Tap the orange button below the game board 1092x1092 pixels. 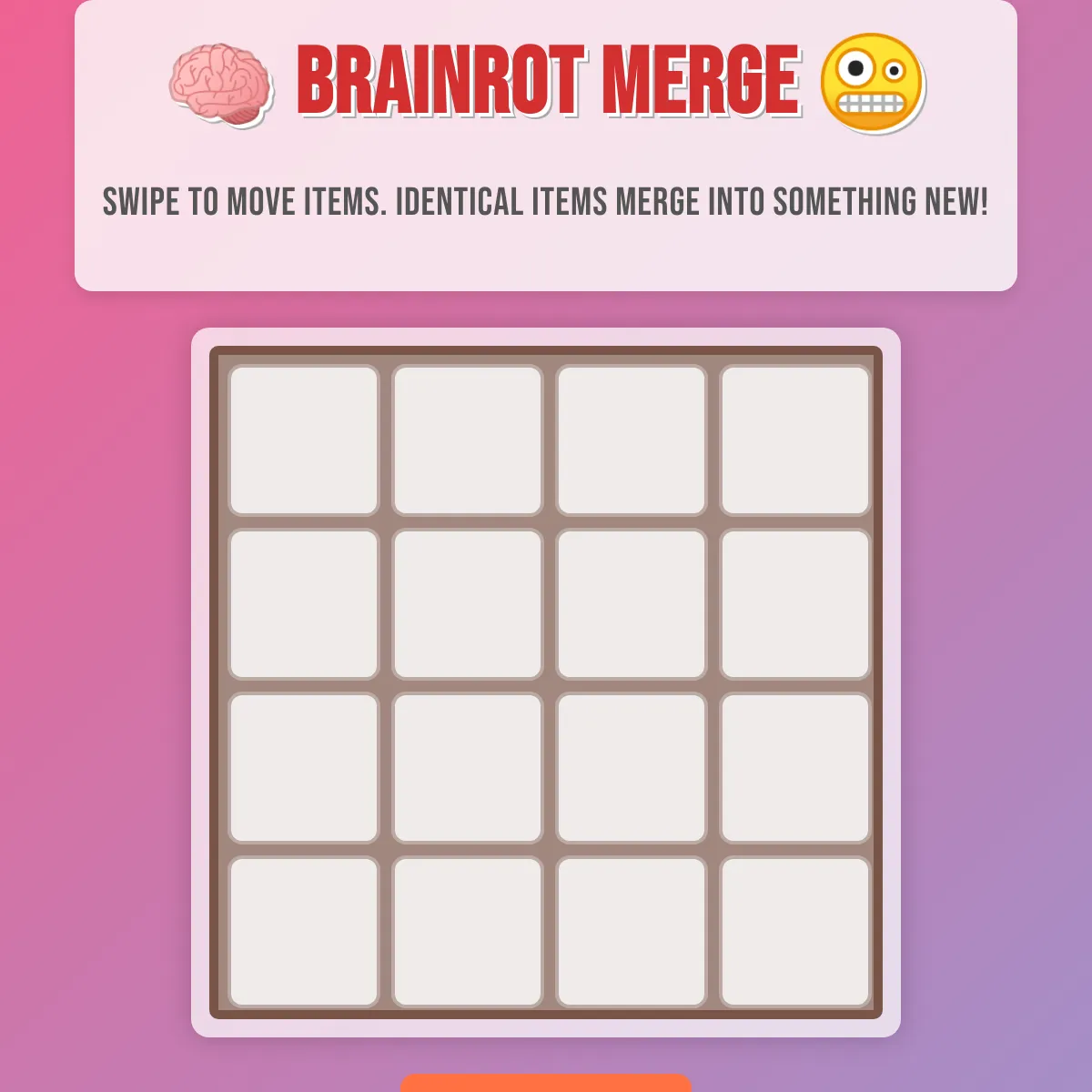pos(546,1084)
